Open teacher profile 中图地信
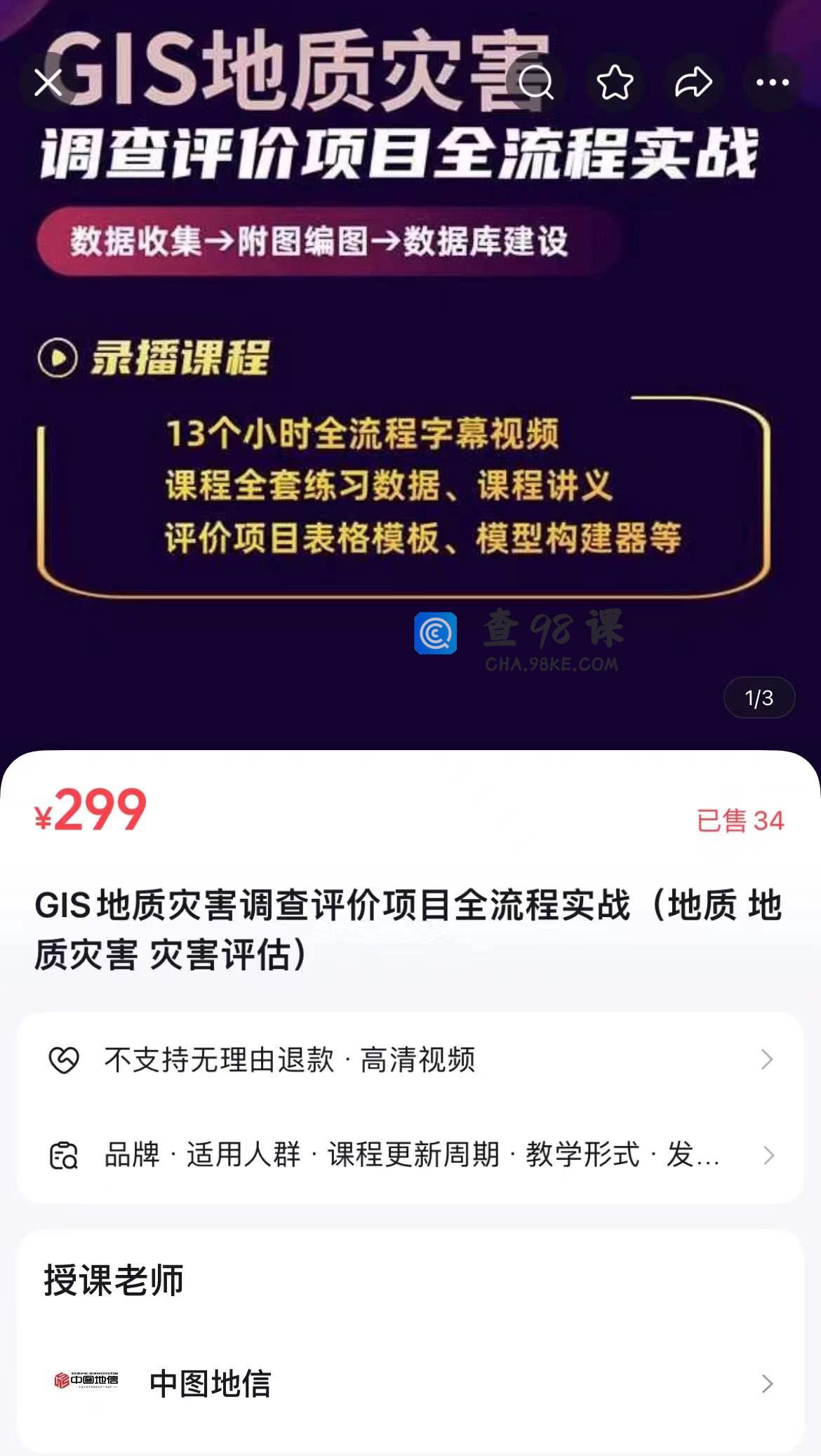This screenshot has width=821, height=1456. (x=410, y=1383)
